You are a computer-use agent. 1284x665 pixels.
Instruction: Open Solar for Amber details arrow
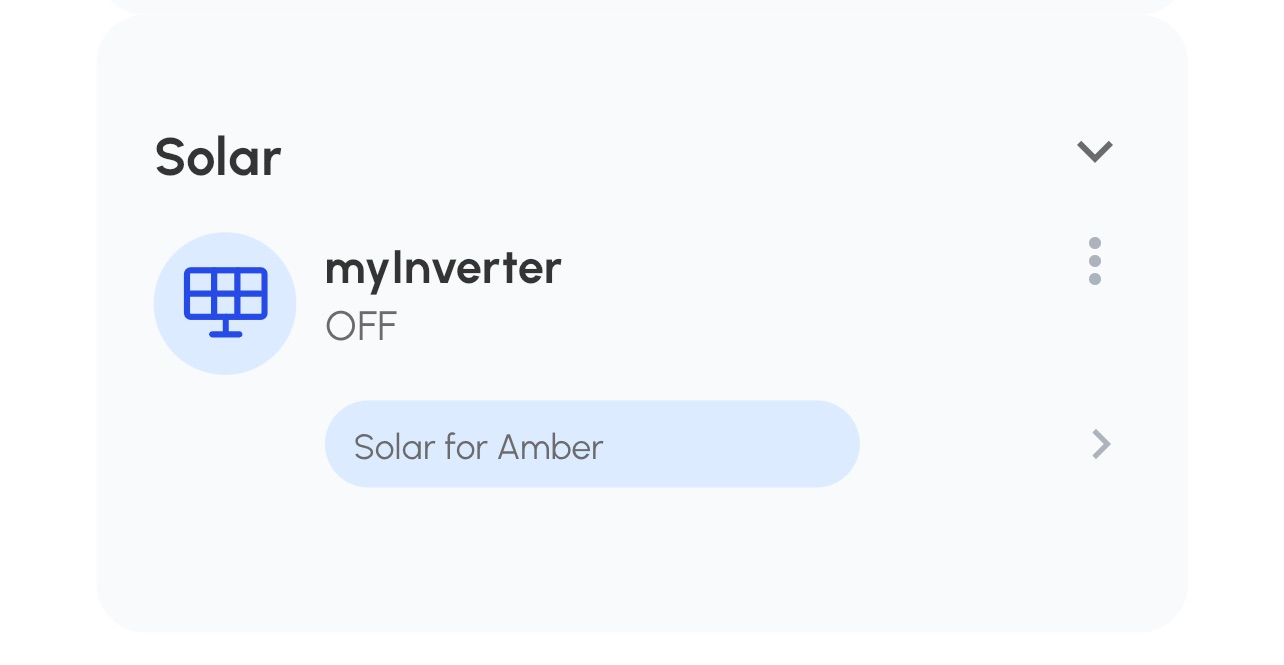coord(1100,444)
